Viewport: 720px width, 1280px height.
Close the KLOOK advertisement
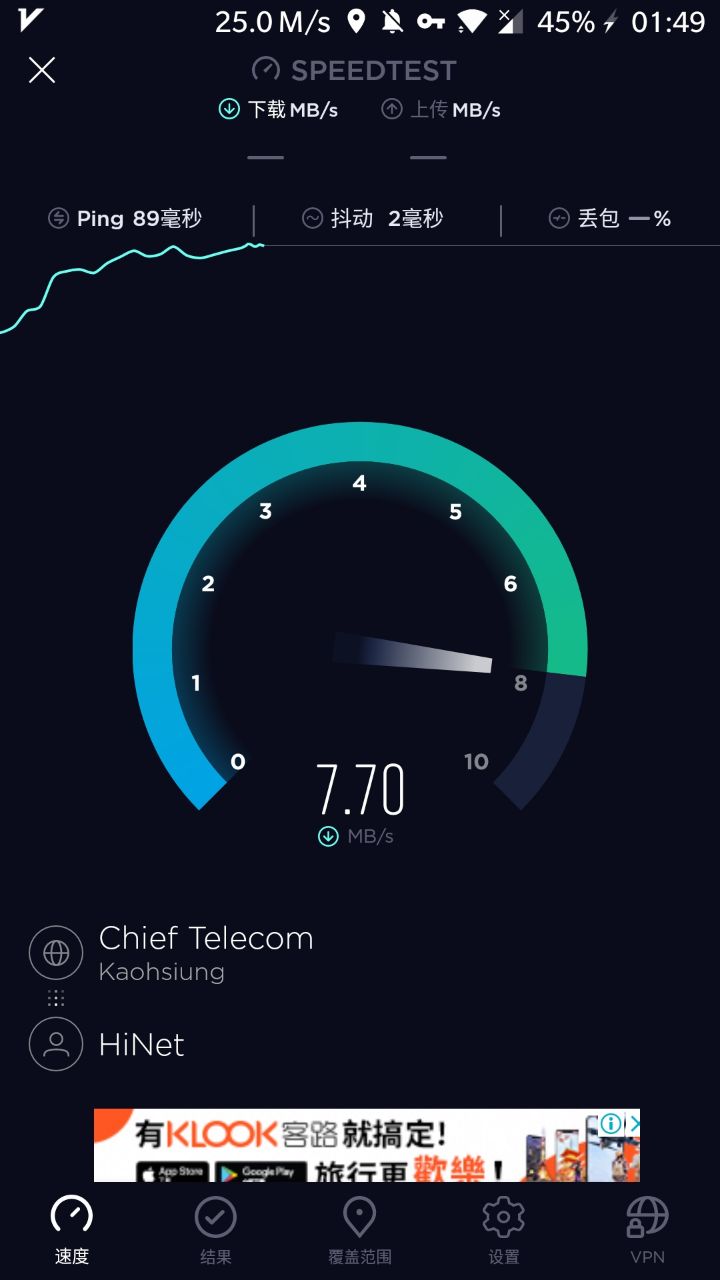[x=633, y=1123]
